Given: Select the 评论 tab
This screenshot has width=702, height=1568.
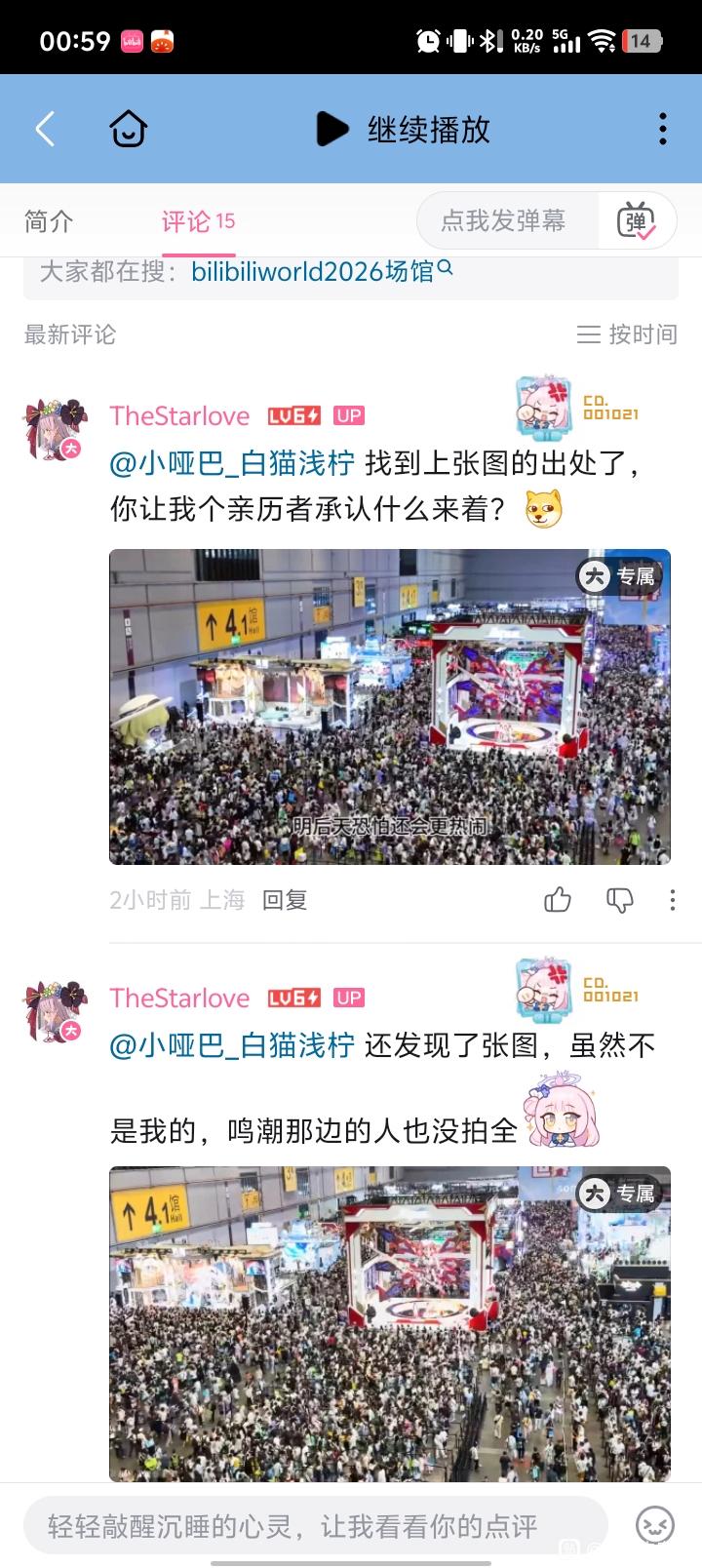Looking at the screenshot, I should tap(199, 221).
